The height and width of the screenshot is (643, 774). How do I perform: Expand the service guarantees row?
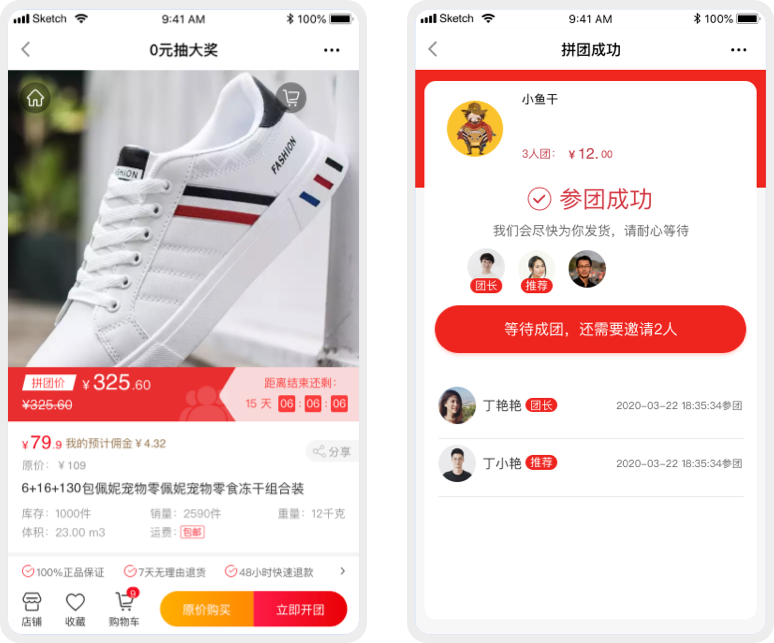343,572
